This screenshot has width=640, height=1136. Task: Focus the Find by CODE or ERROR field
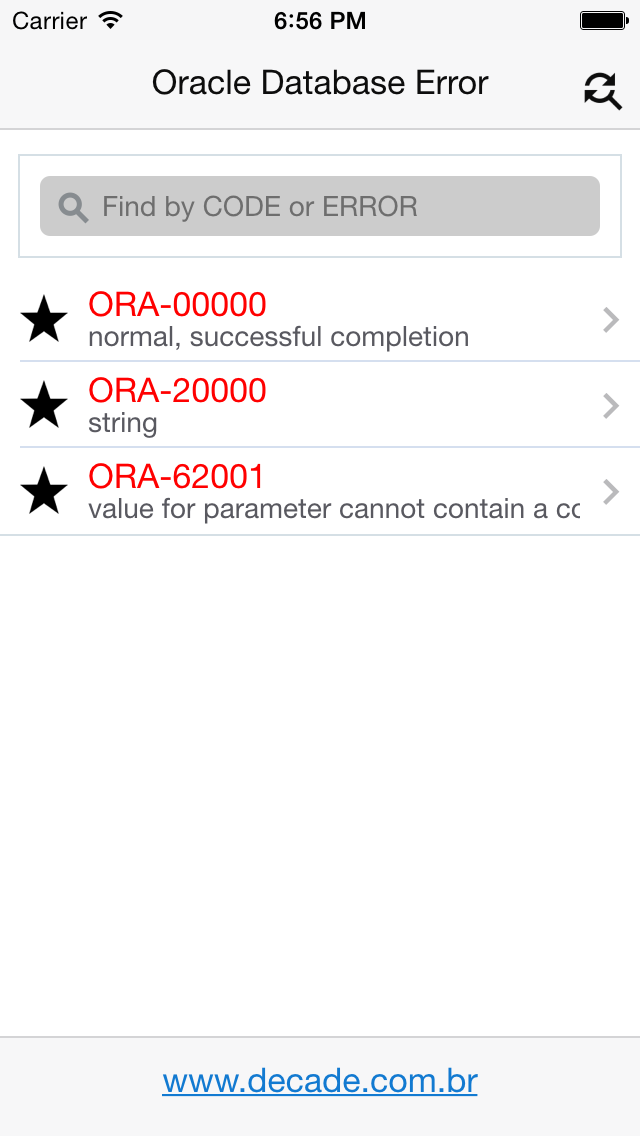pyautogui.click(x=320, y=206)
